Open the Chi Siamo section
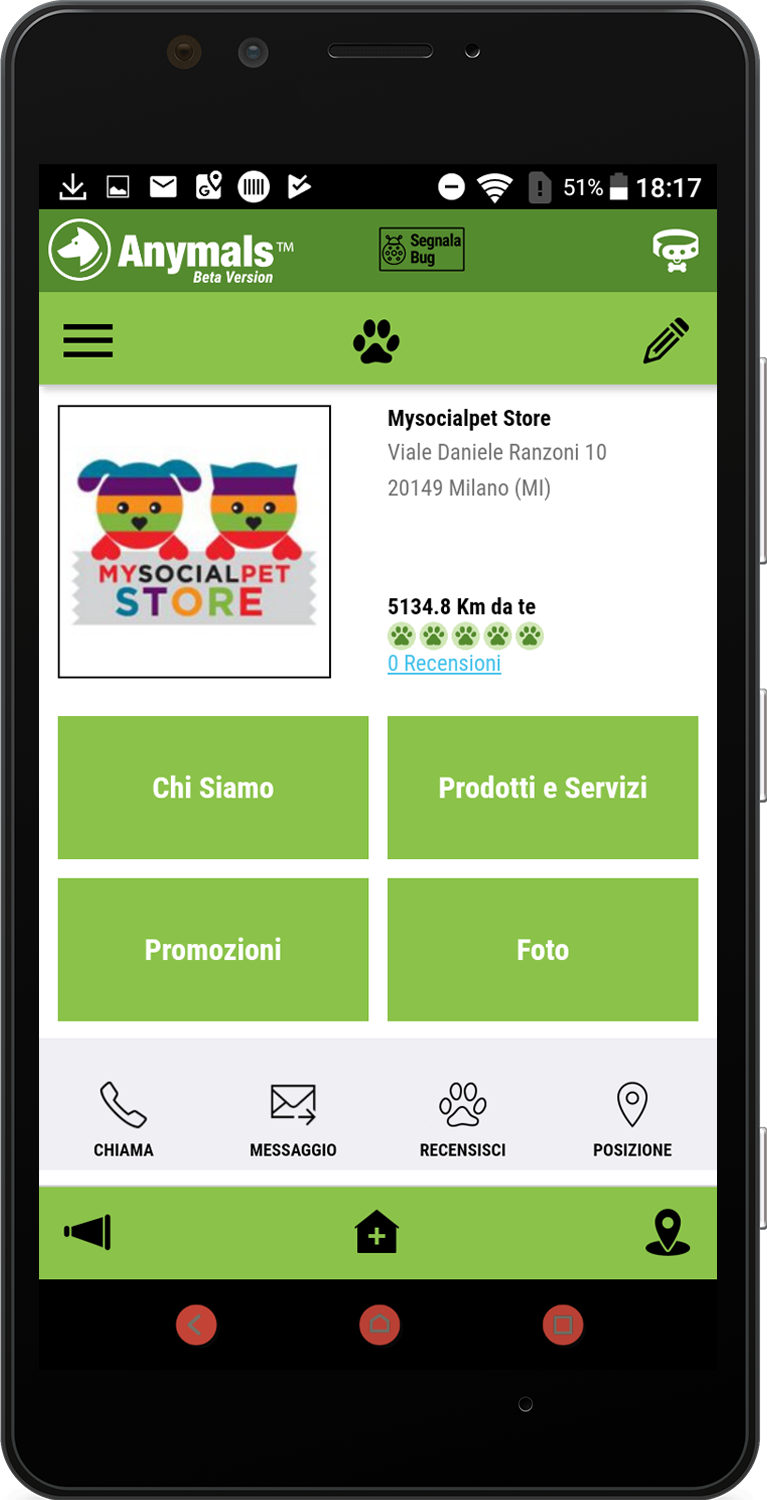 [x=213, y=787]
